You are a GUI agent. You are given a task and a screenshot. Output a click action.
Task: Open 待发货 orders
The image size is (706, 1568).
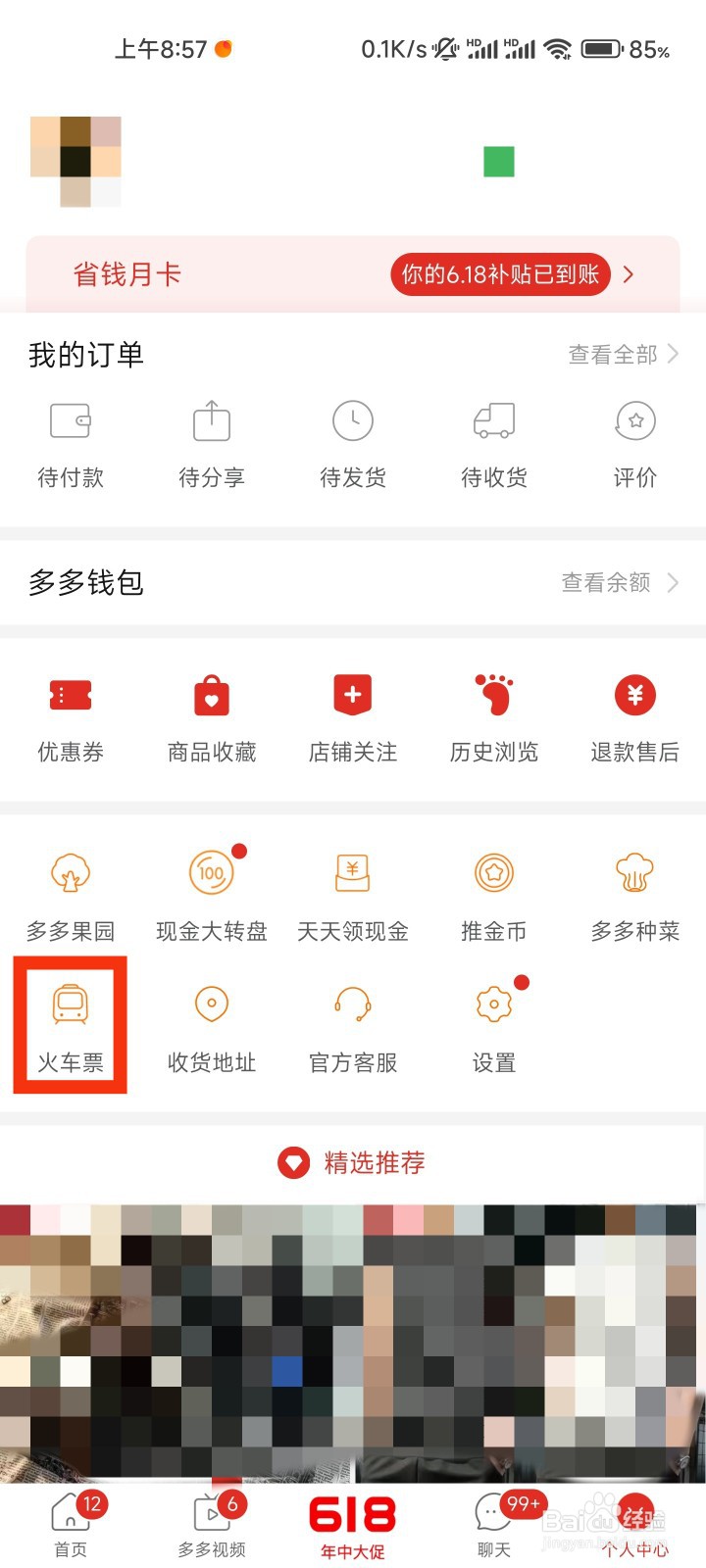tap(353, 445)
